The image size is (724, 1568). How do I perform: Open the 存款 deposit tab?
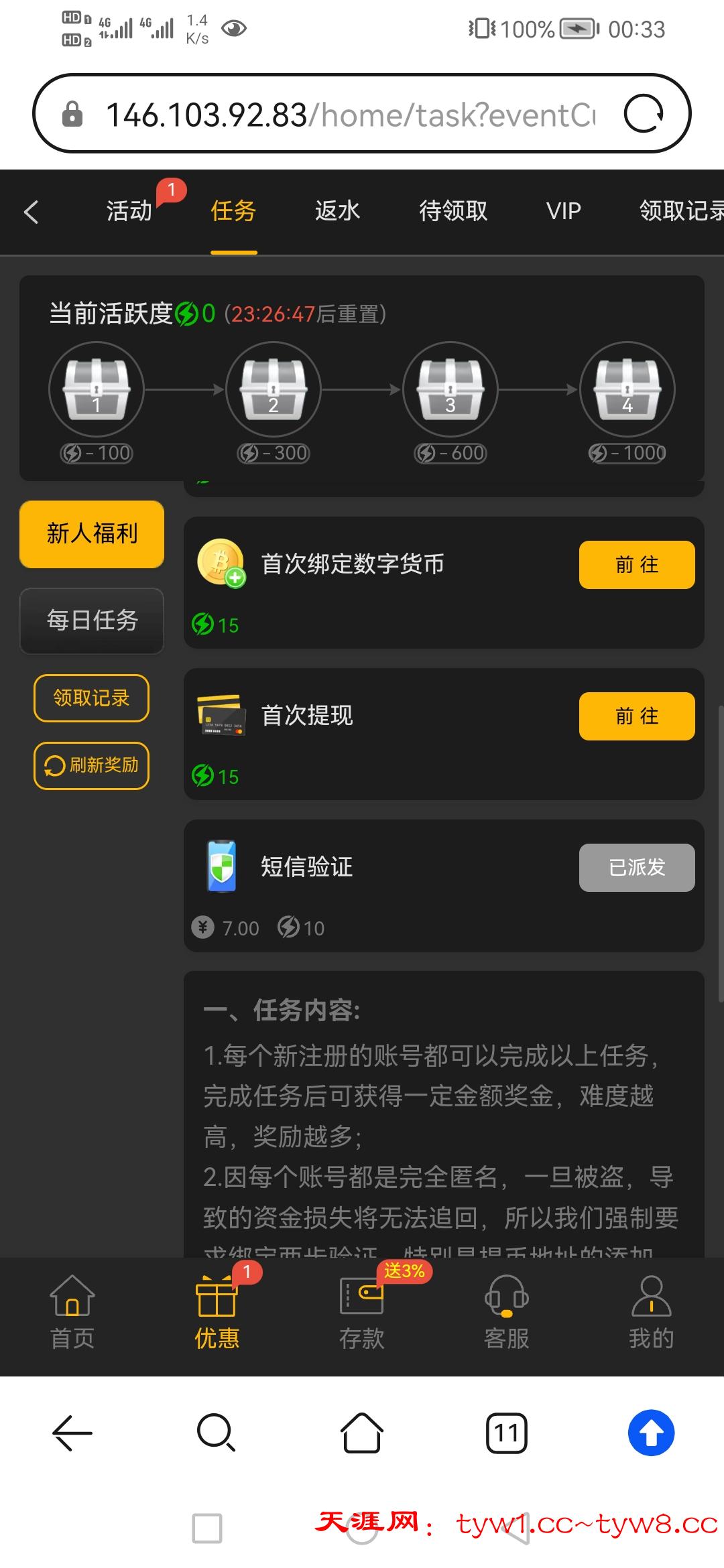[362, 1313]
